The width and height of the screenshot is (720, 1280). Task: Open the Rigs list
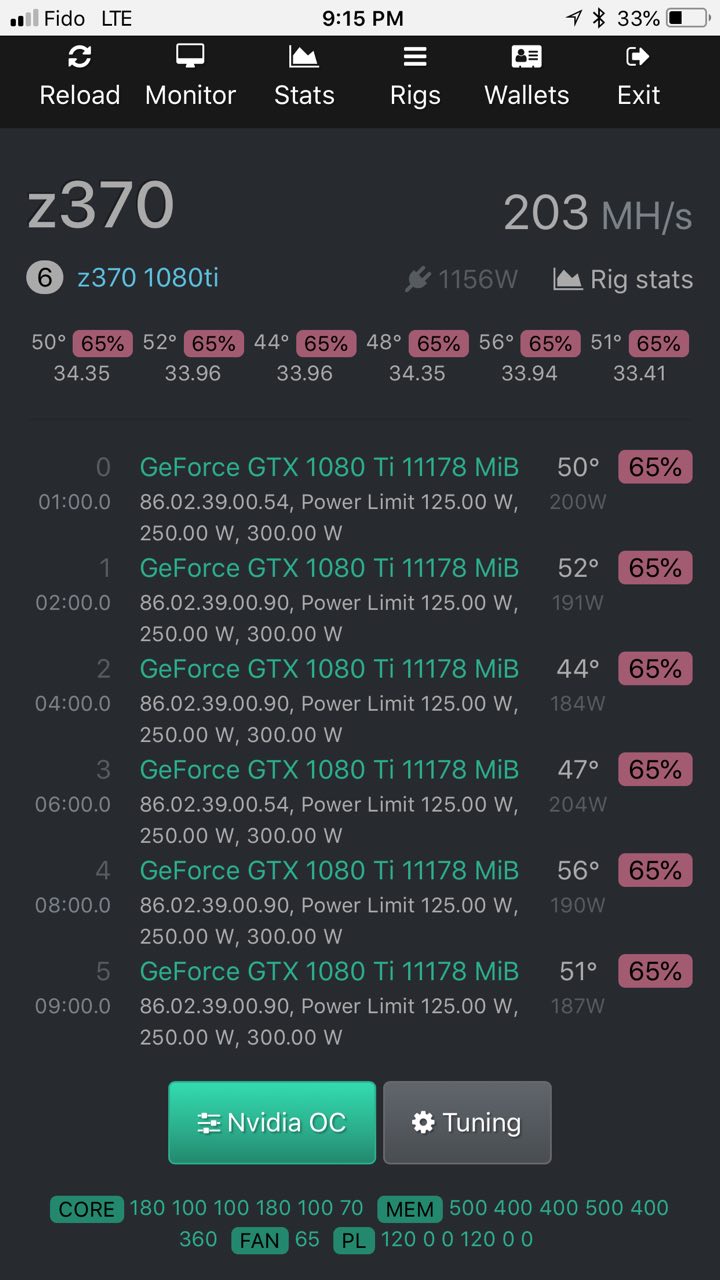point(415,77)
